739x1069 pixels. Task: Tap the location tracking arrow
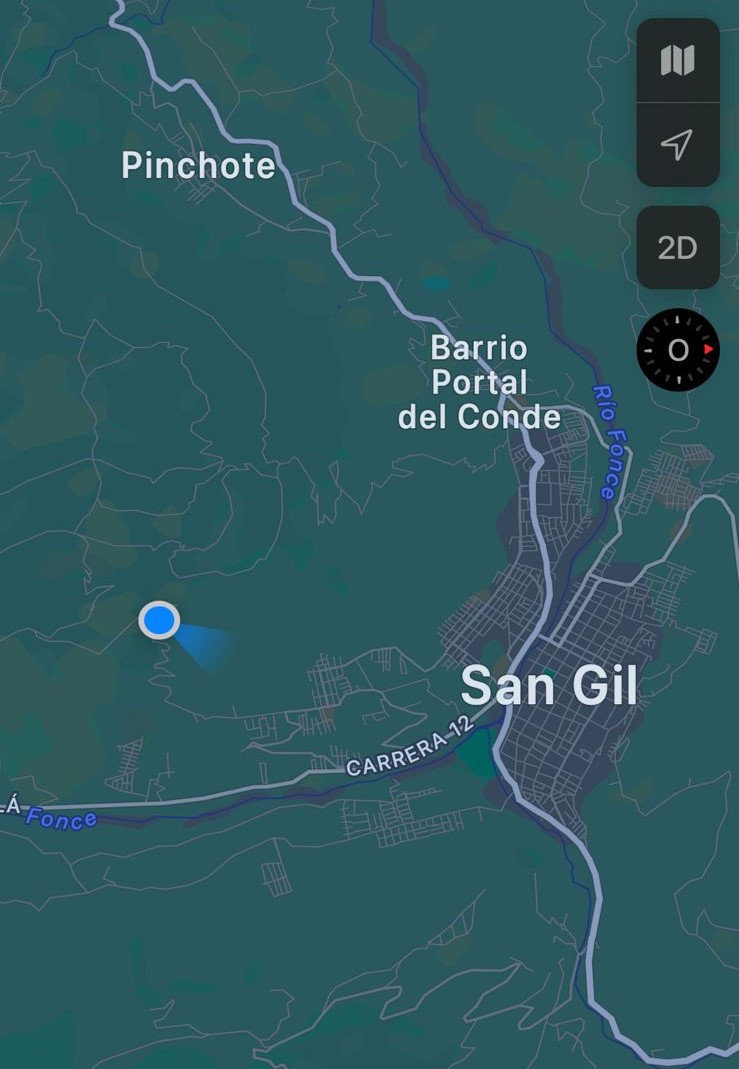click(x=677, y=144)
